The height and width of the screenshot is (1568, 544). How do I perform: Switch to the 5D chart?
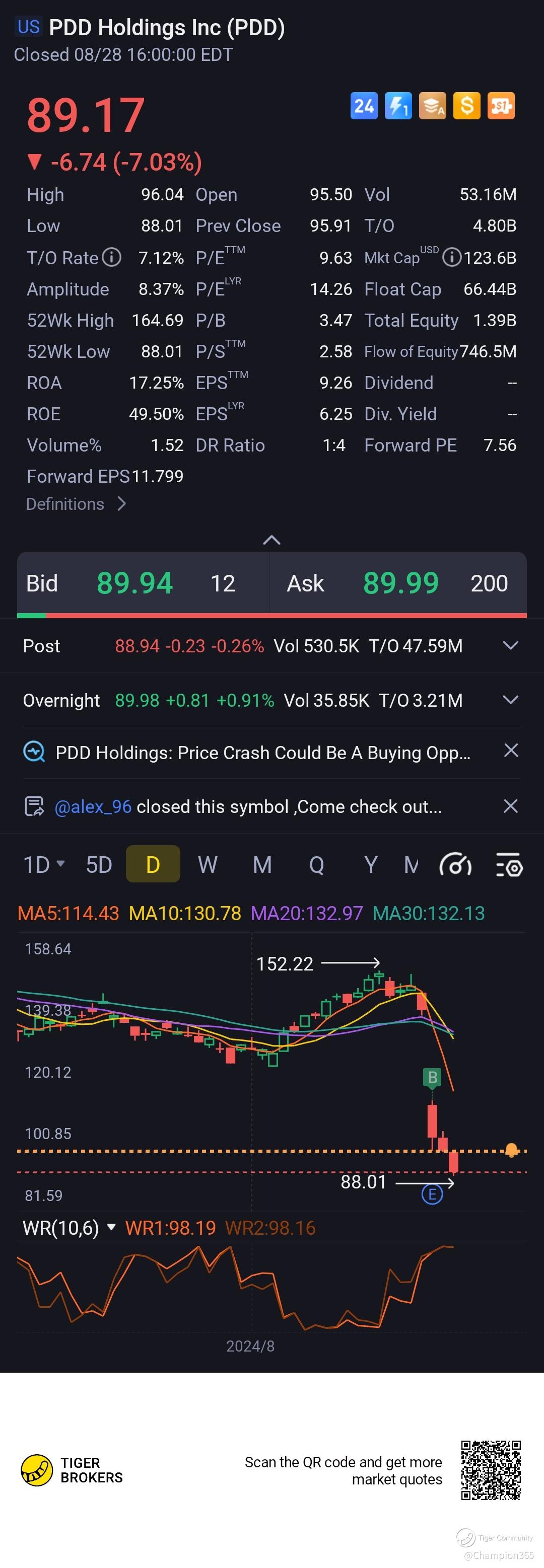click(99, 864)
